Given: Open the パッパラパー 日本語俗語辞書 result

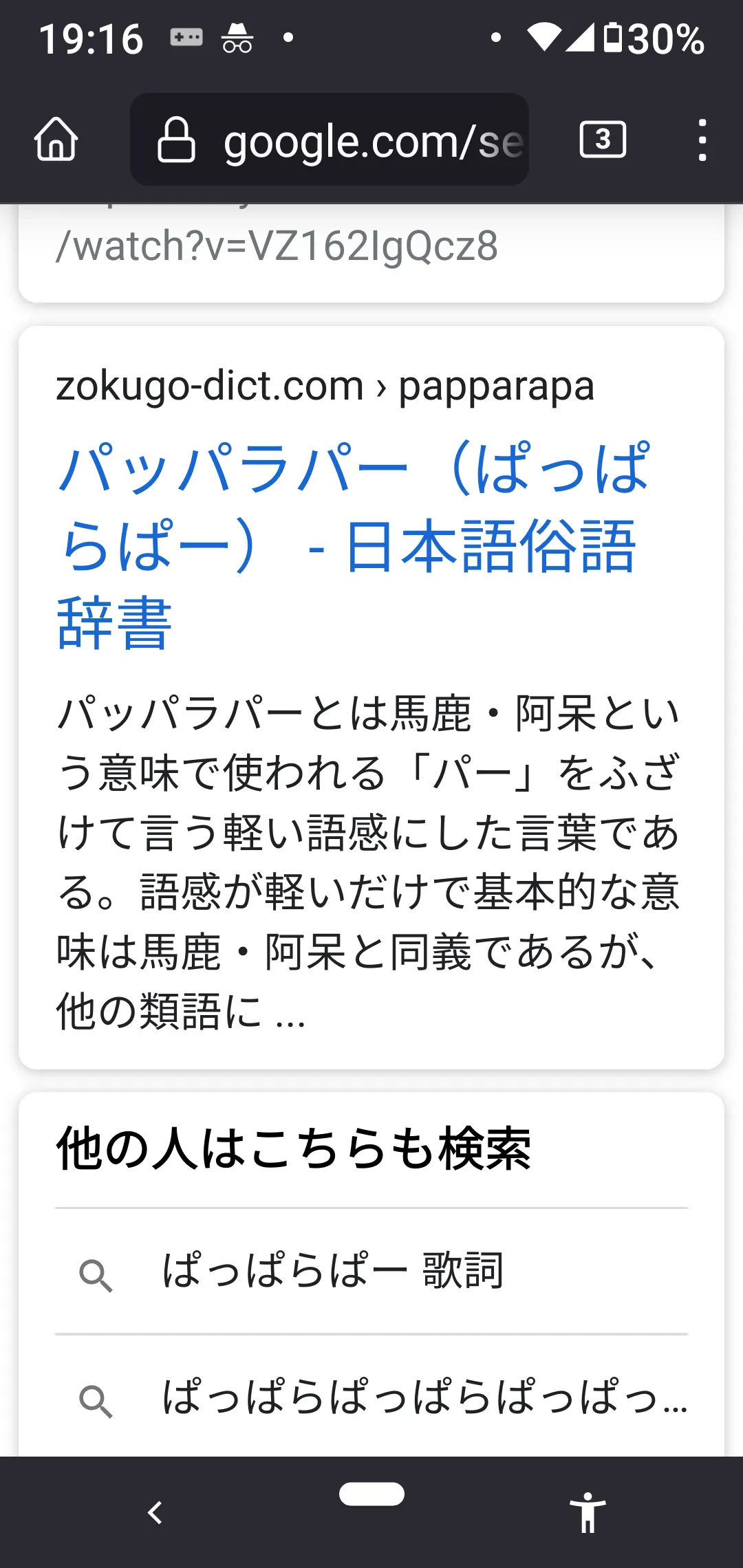Looking at the screenshot, I should [x=354, y=545].
